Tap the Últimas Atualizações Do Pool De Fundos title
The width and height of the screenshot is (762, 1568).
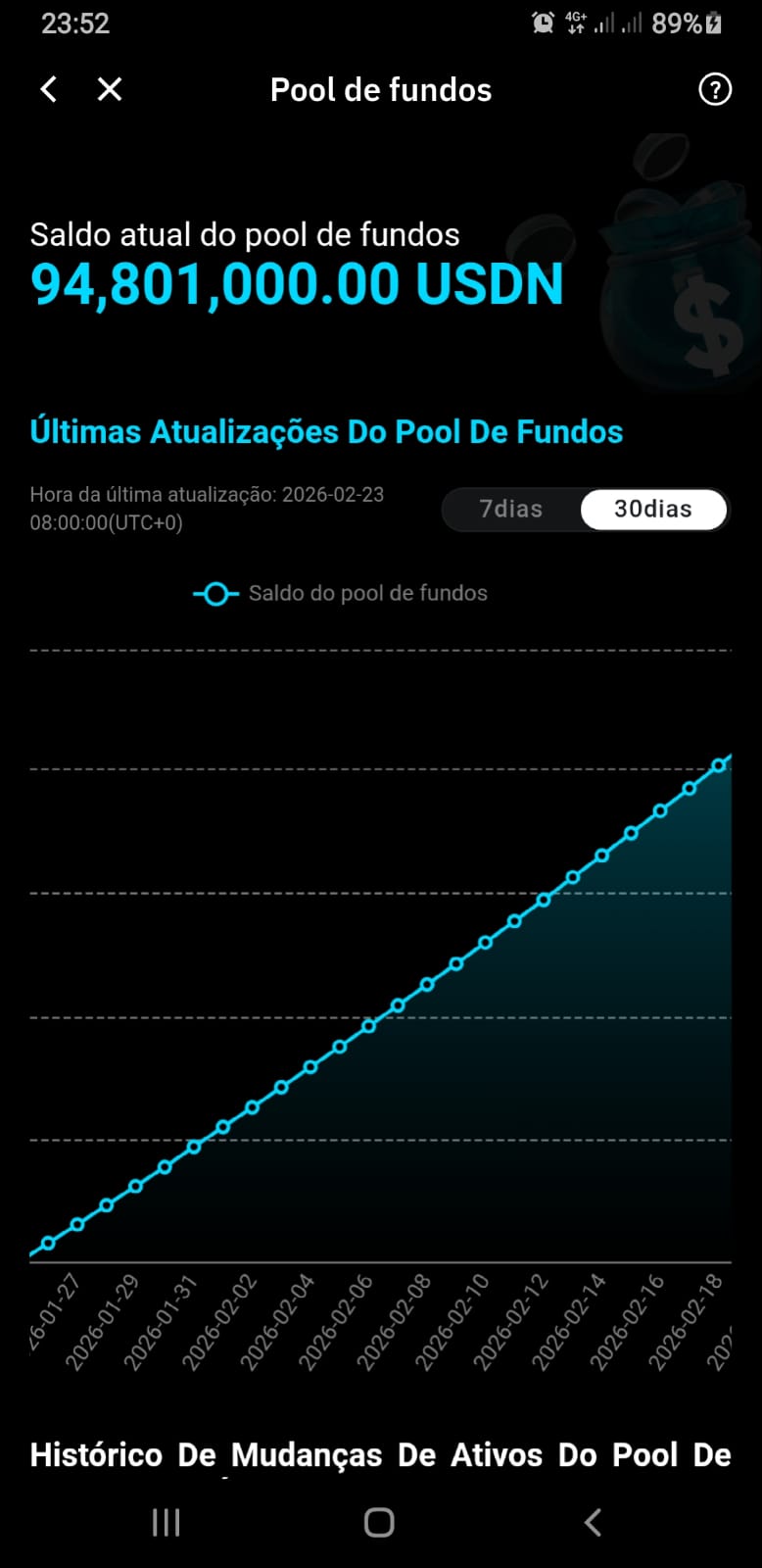(x=327, y=431)
